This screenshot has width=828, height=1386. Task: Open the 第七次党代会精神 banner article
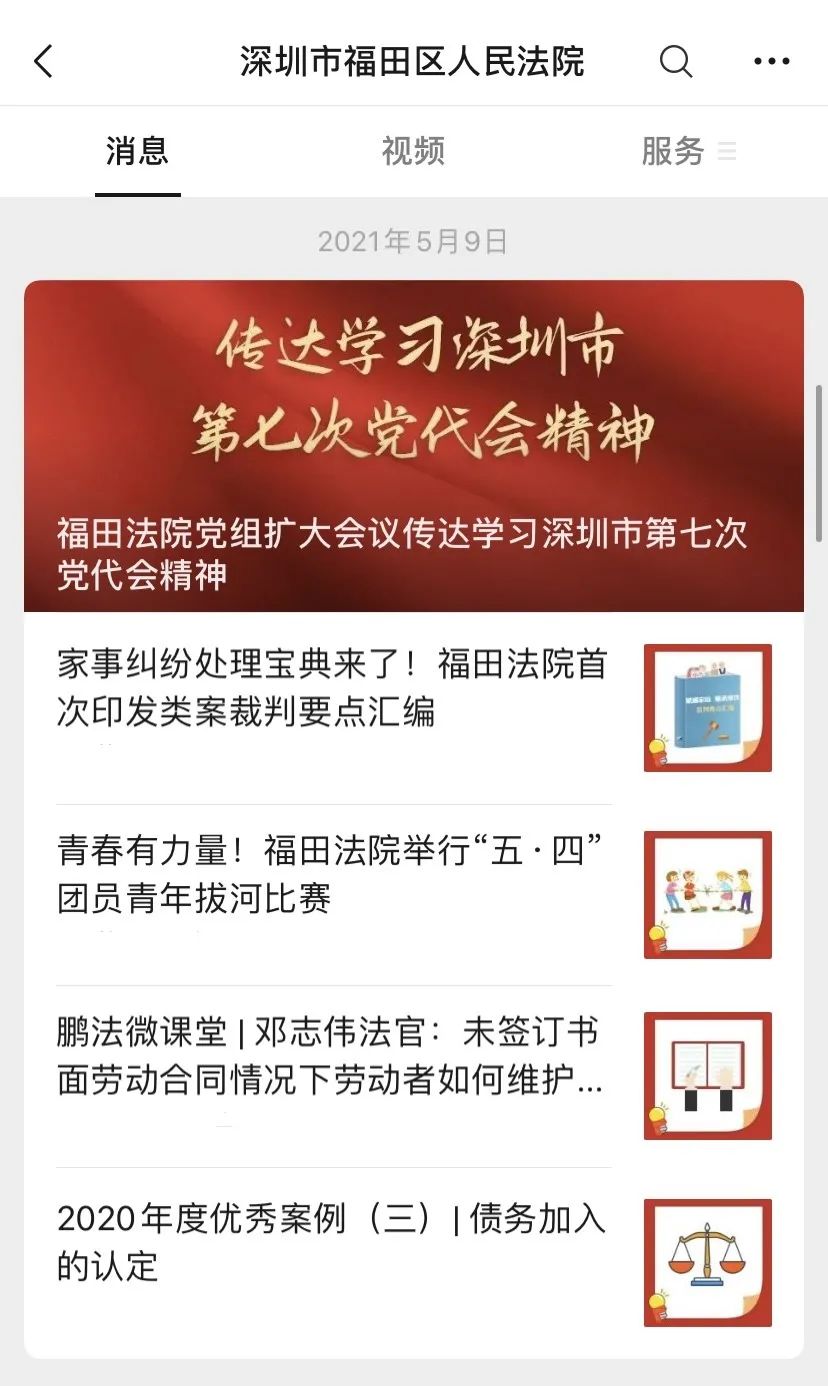[414, 446]
